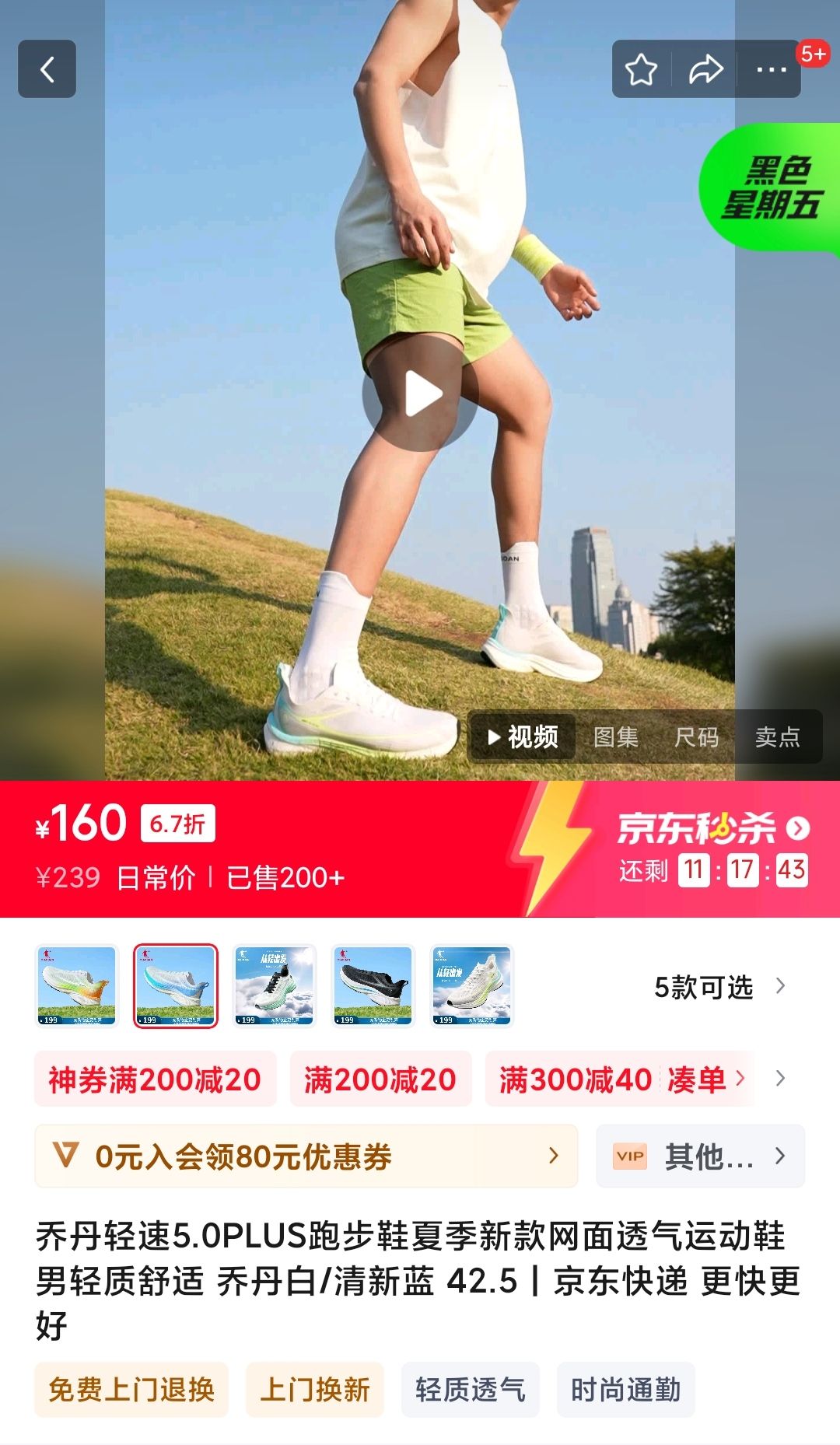
Task: Select the 视频 tab
Action: pos(523,736)
